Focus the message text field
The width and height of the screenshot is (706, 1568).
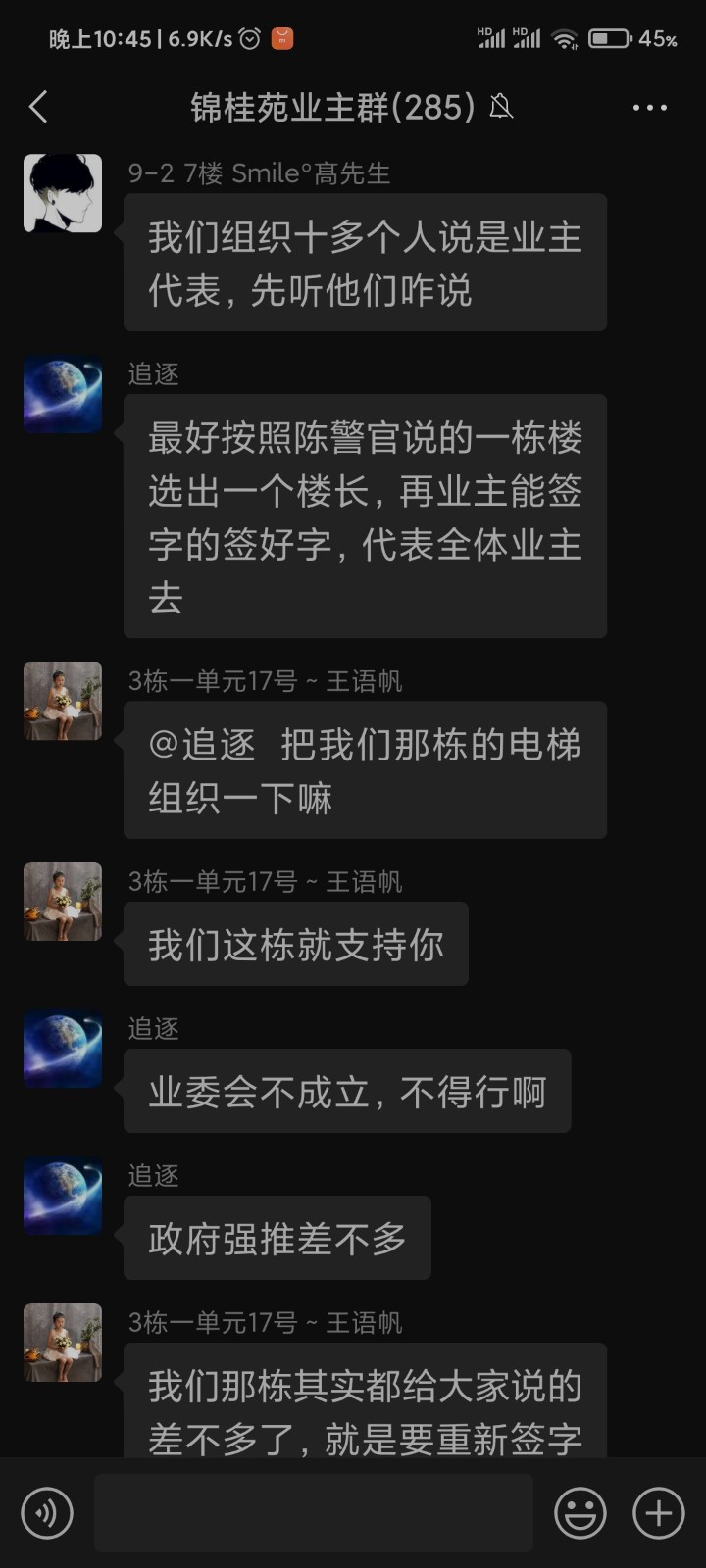tap(314, 1513)
